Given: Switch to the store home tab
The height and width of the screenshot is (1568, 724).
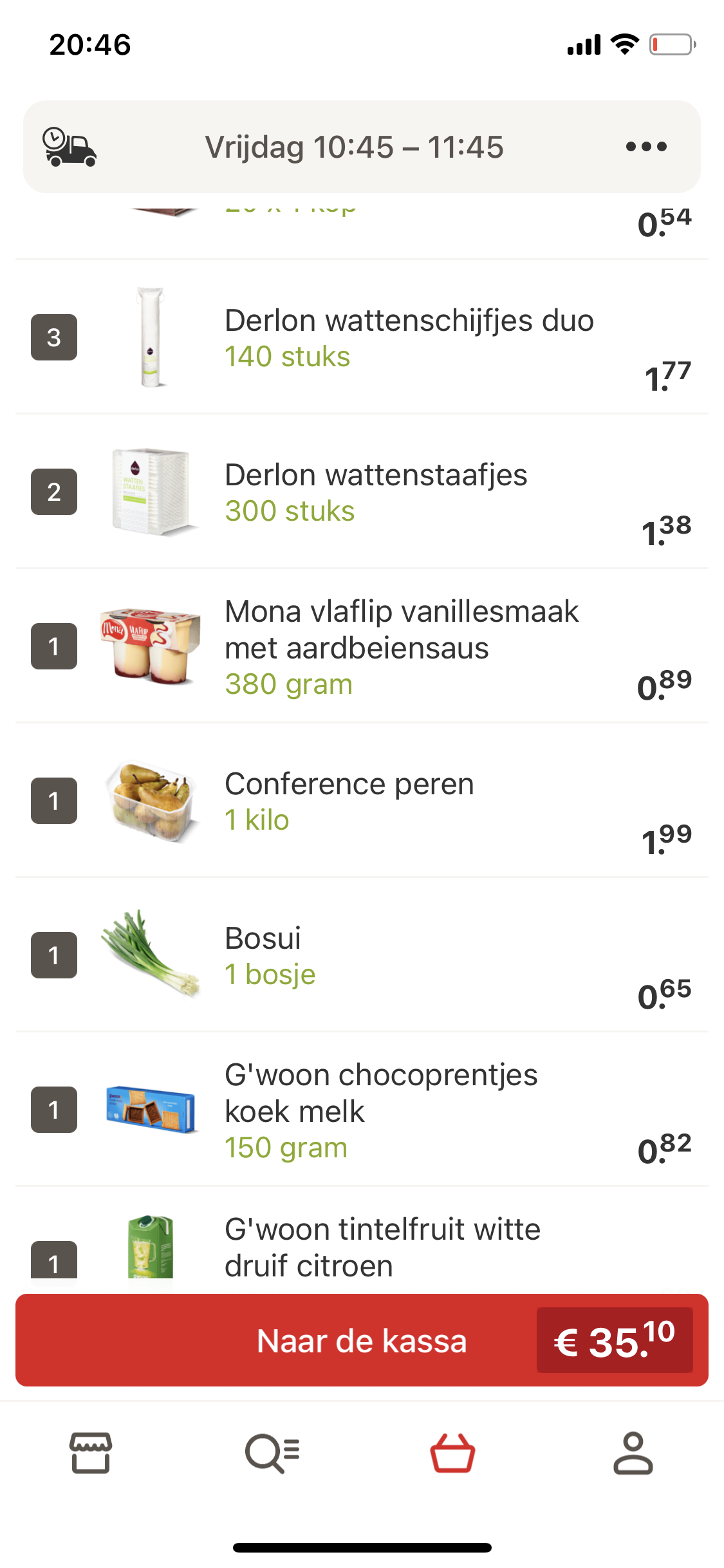Looking at the screenshot, I should click(x=91, y=1453).
